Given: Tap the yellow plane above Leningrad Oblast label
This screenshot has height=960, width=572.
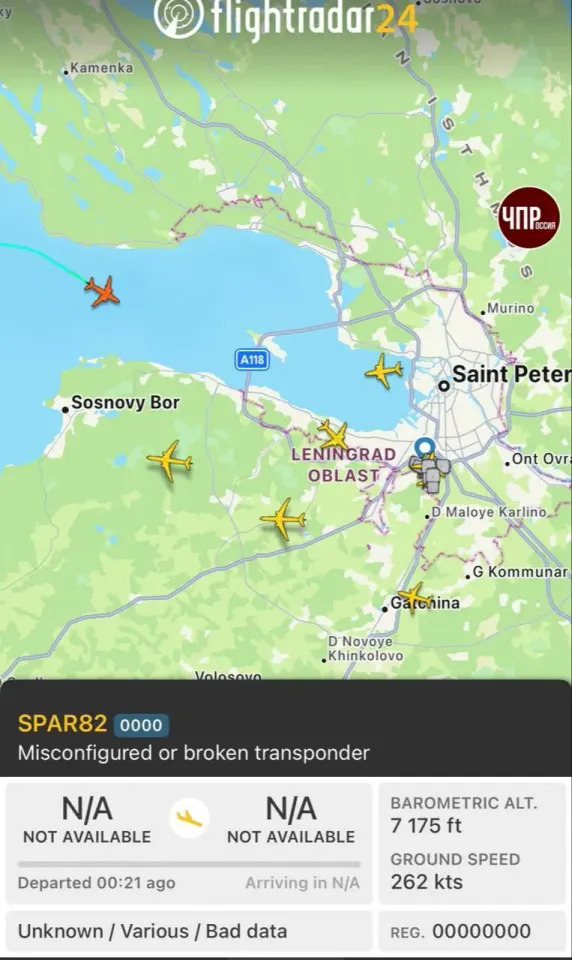Looking at the screenshot, I should point(334,434).
